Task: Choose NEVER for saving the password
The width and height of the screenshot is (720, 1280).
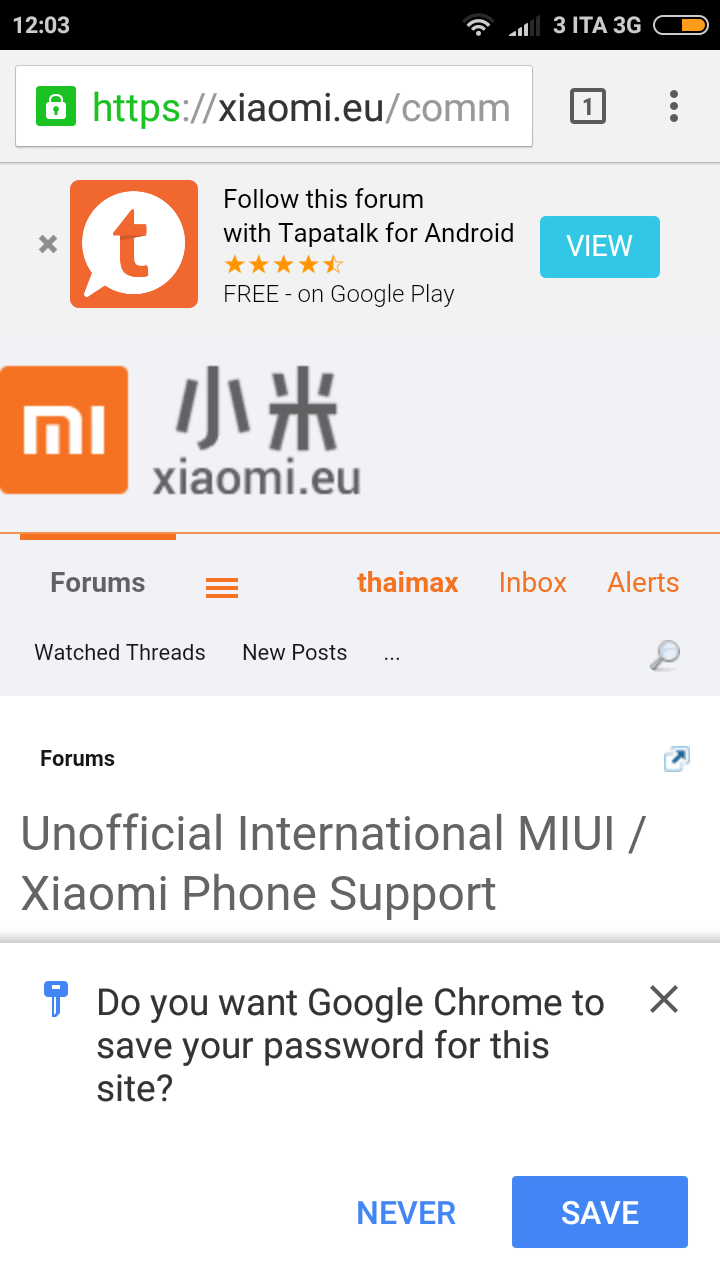Action: (406, 1213)
